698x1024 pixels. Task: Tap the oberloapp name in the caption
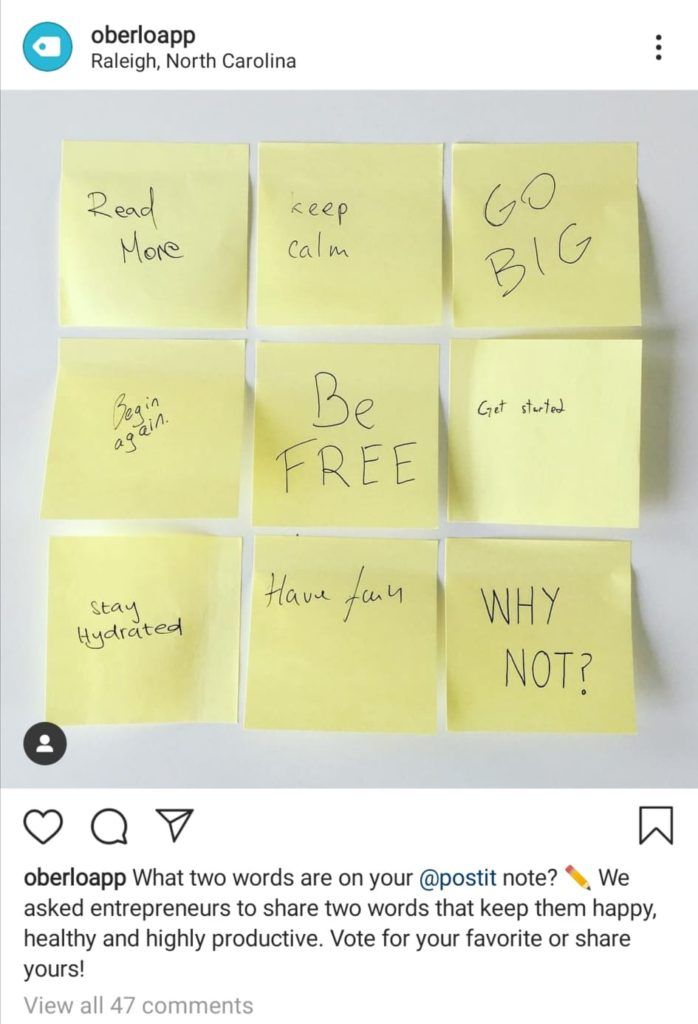[74, 879]
